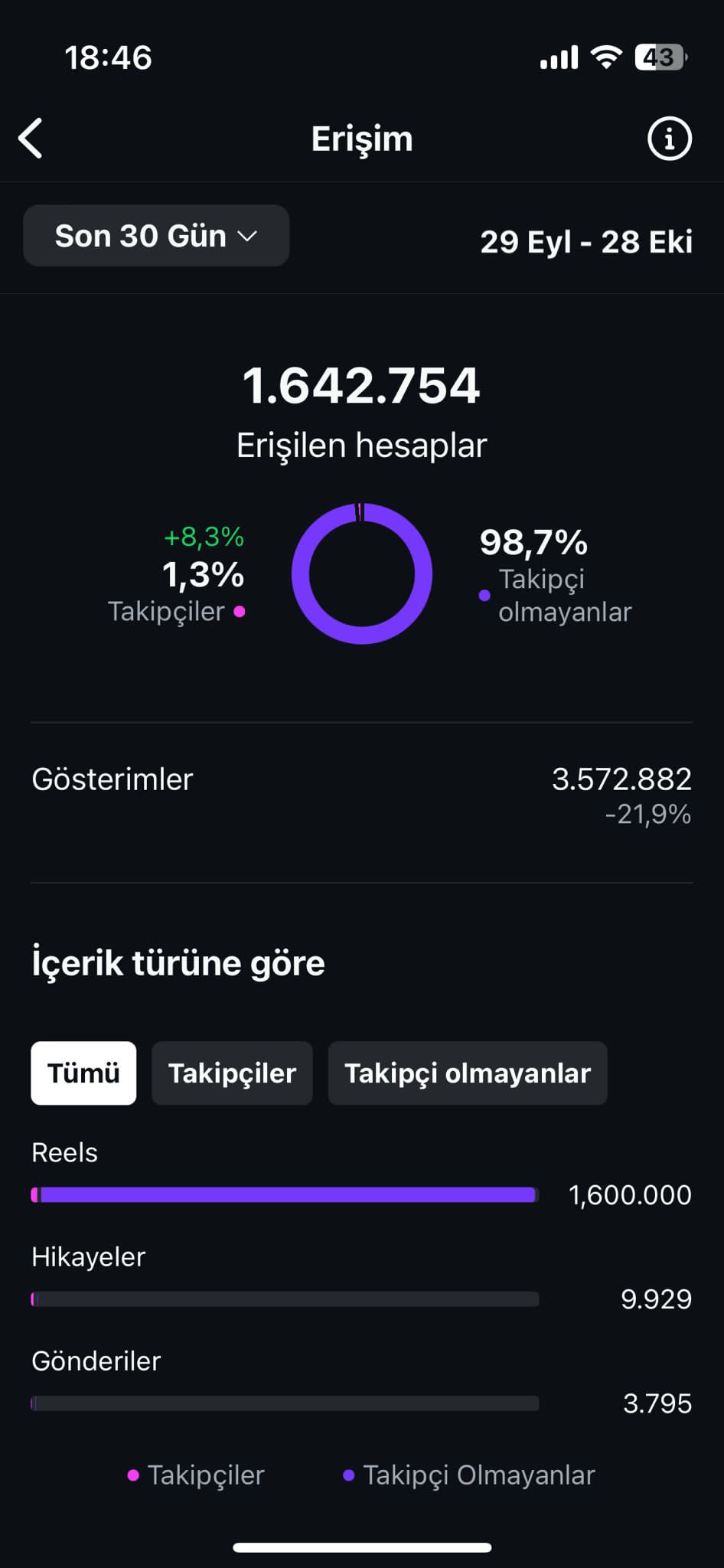Open the info icon for Erişim
This screenshot has width=724, height=1568.
point(670,139)
